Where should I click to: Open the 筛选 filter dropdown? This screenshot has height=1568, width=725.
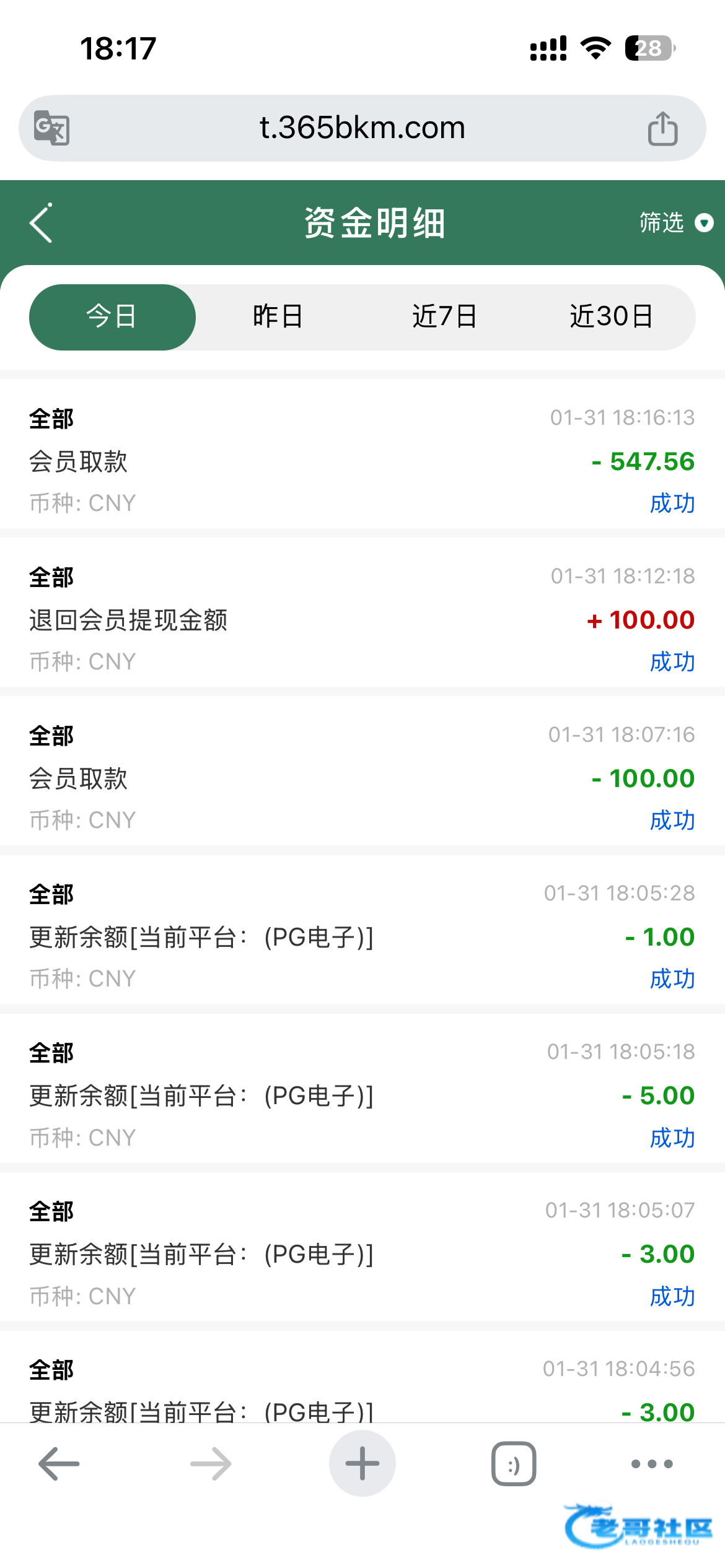pos(675,223)
